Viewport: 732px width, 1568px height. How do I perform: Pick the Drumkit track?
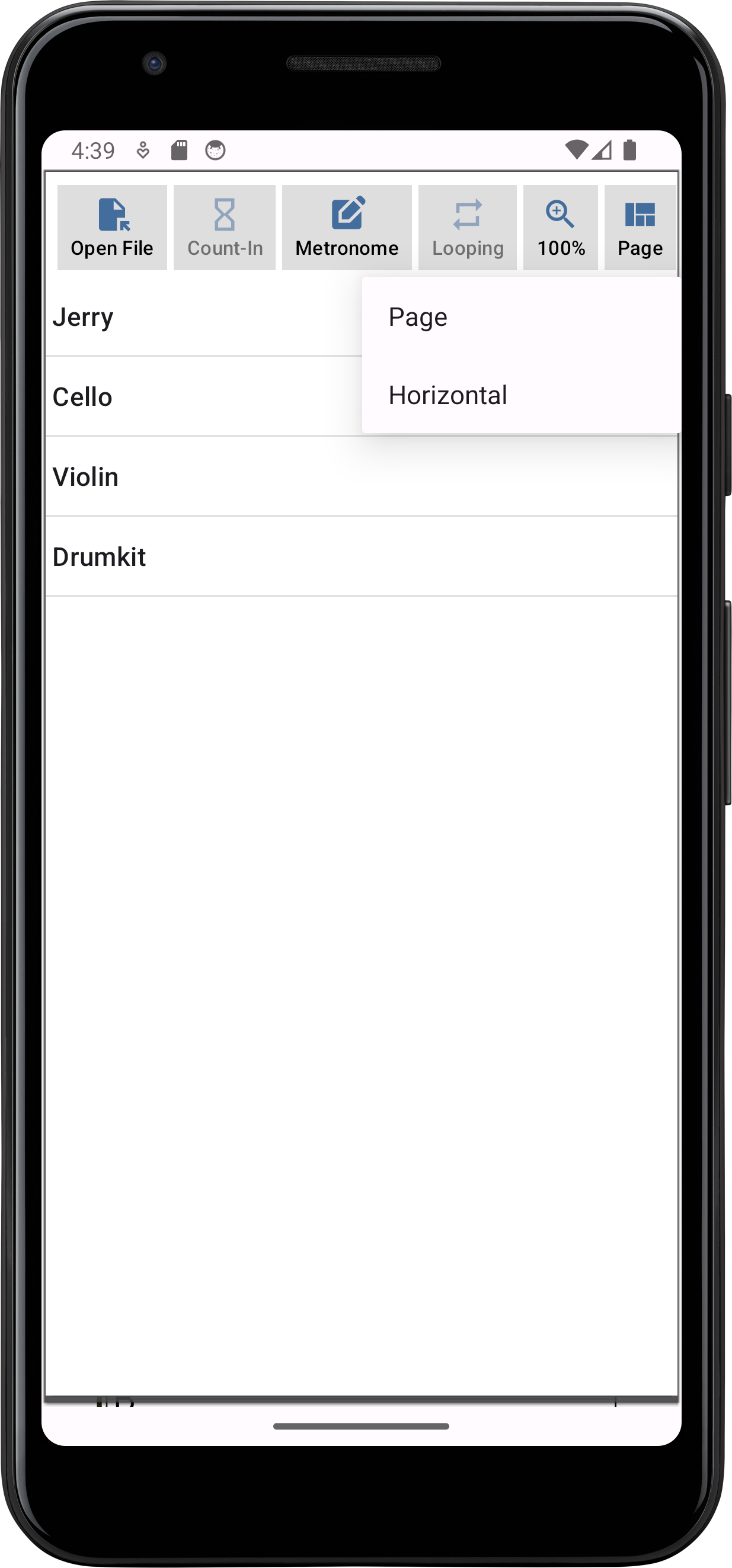coord(359,556)
